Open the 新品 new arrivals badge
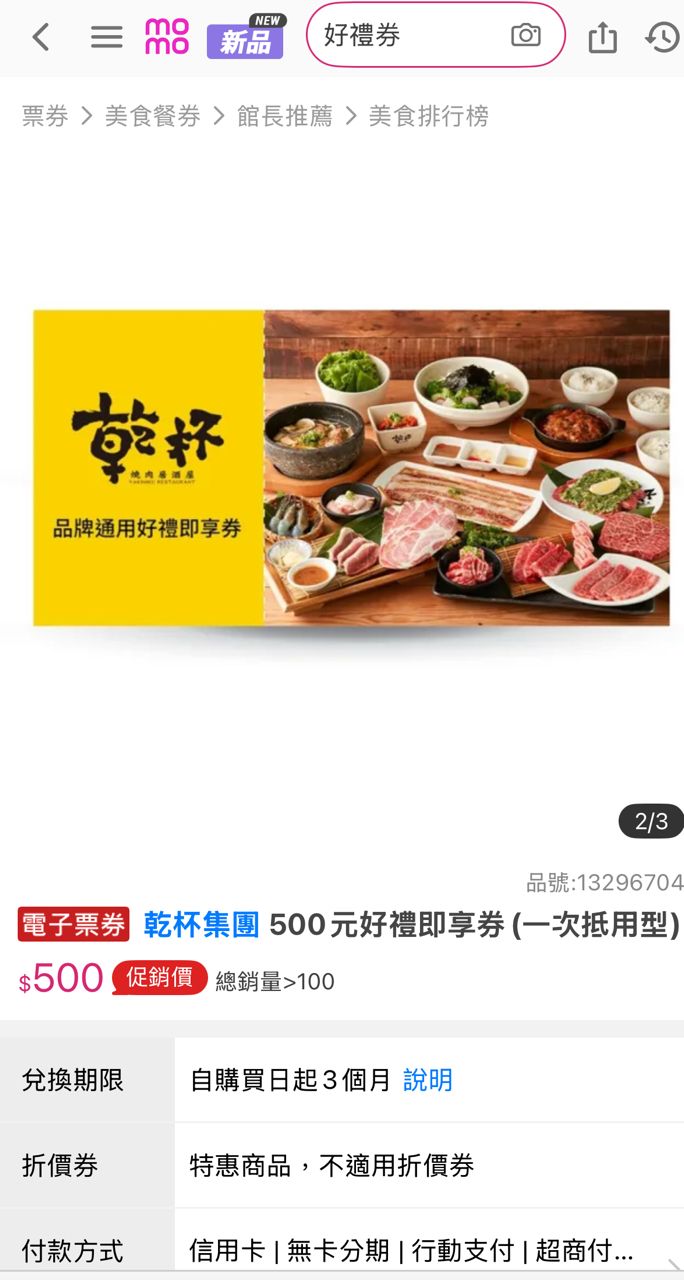This screenshot has height=1280, width=684. (245, 38)
